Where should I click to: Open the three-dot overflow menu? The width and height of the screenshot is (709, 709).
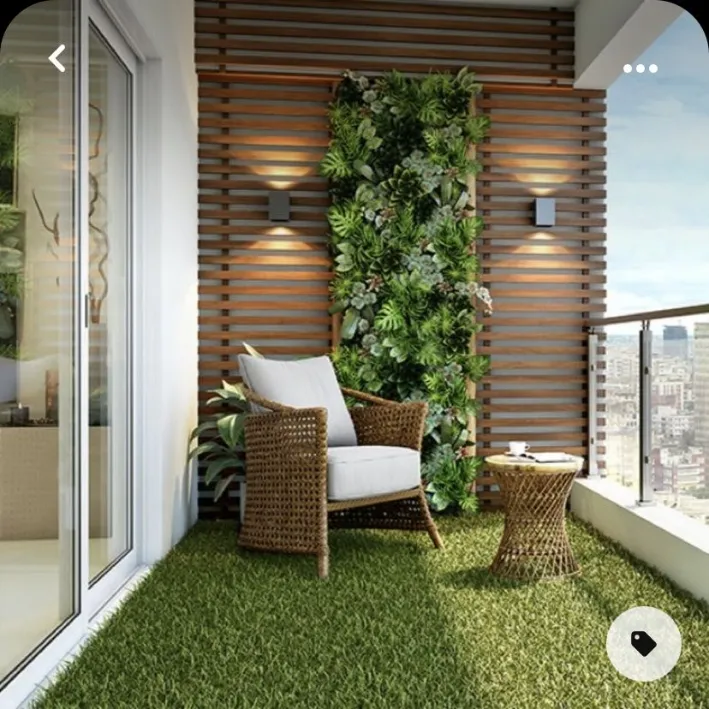coord(640,68)
